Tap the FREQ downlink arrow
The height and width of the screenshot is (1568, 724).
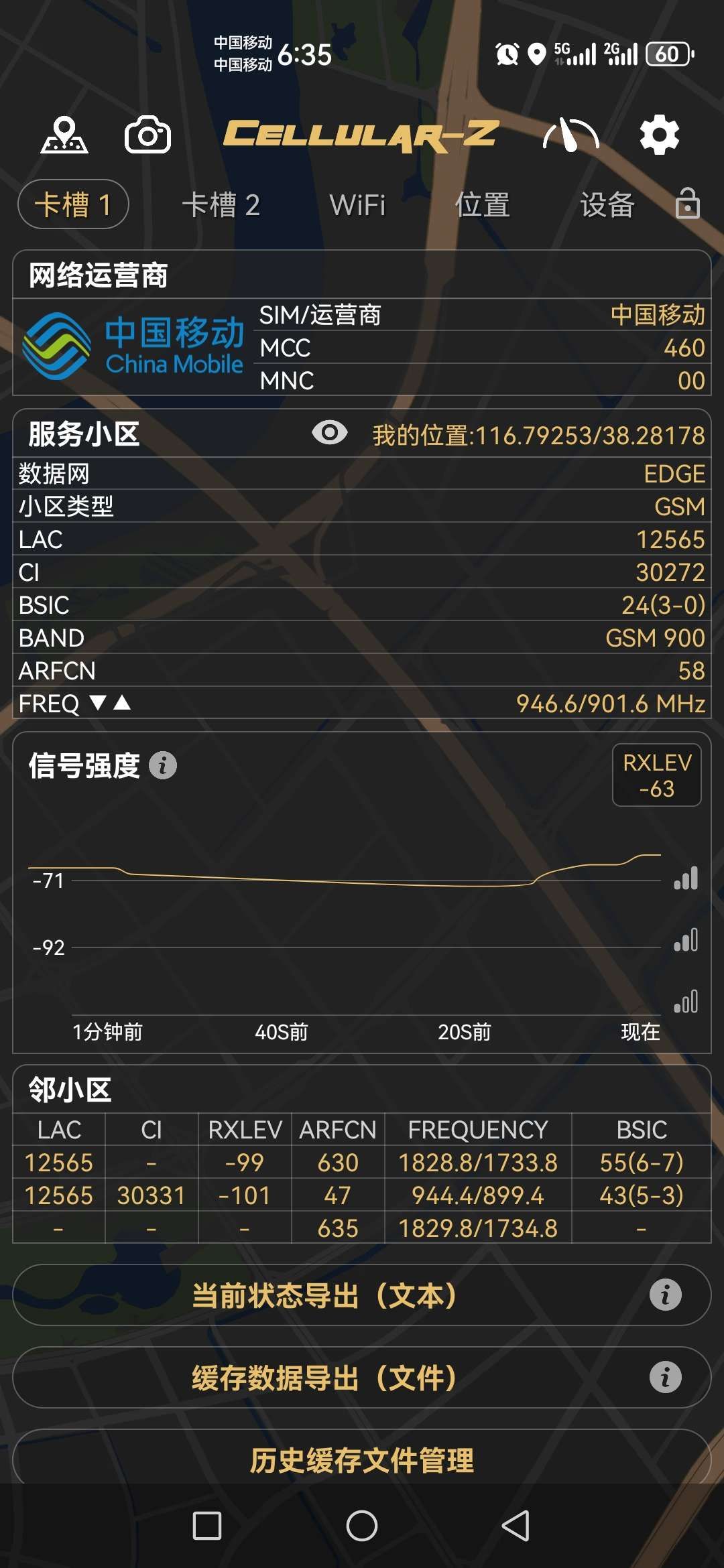click(99, 704)
